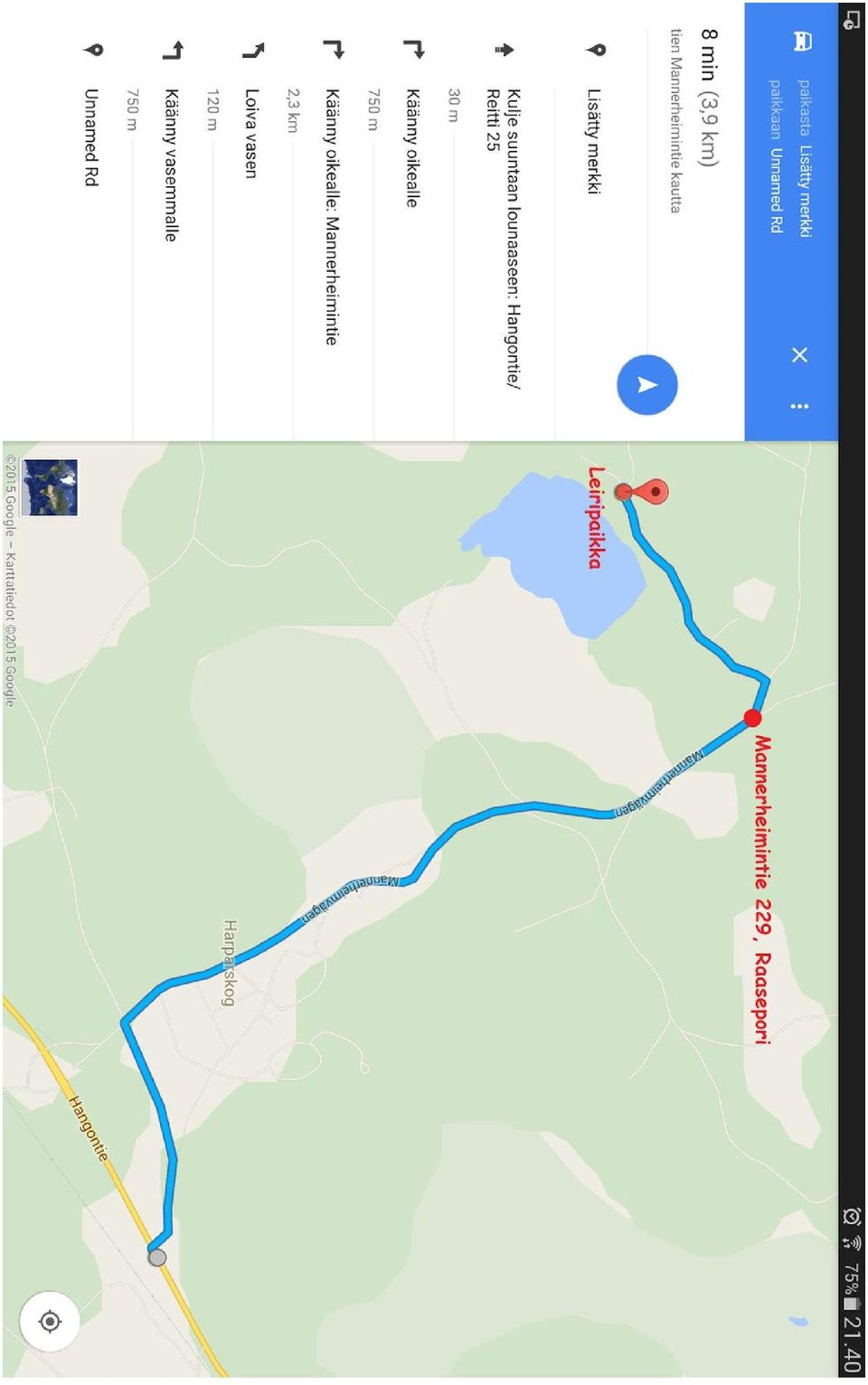
Task: Switch to satellite view thumbnail
Action: (x=51, y=487)
